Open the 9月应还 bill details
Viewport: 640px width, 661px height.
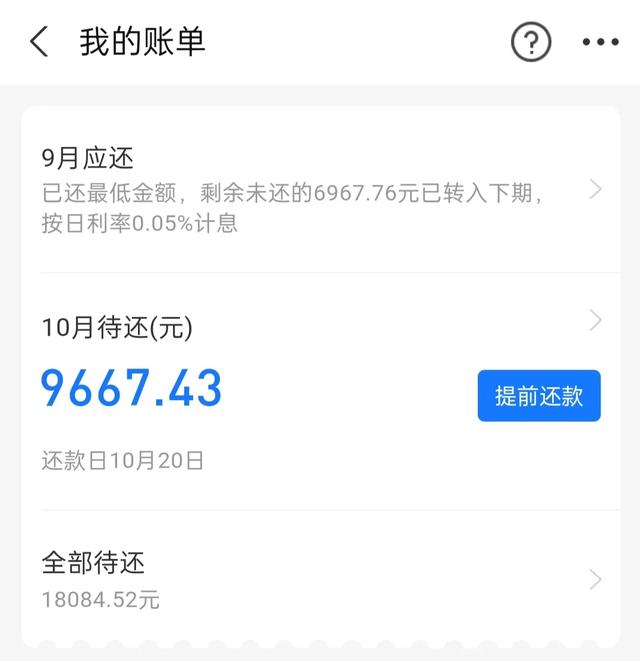tap(320, 189)
